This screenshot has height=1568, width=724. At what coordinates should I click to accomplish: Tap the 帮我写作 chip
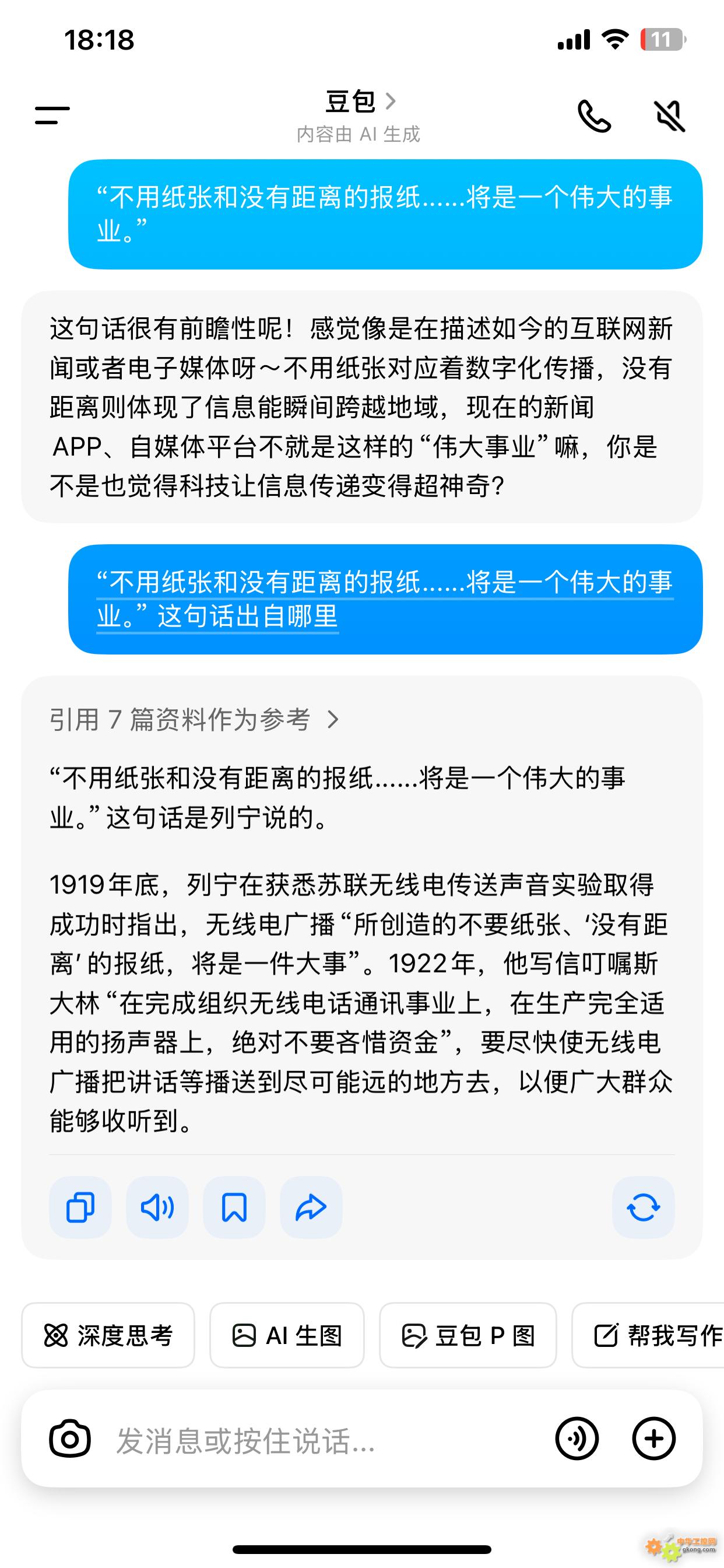pos(648,1335)
